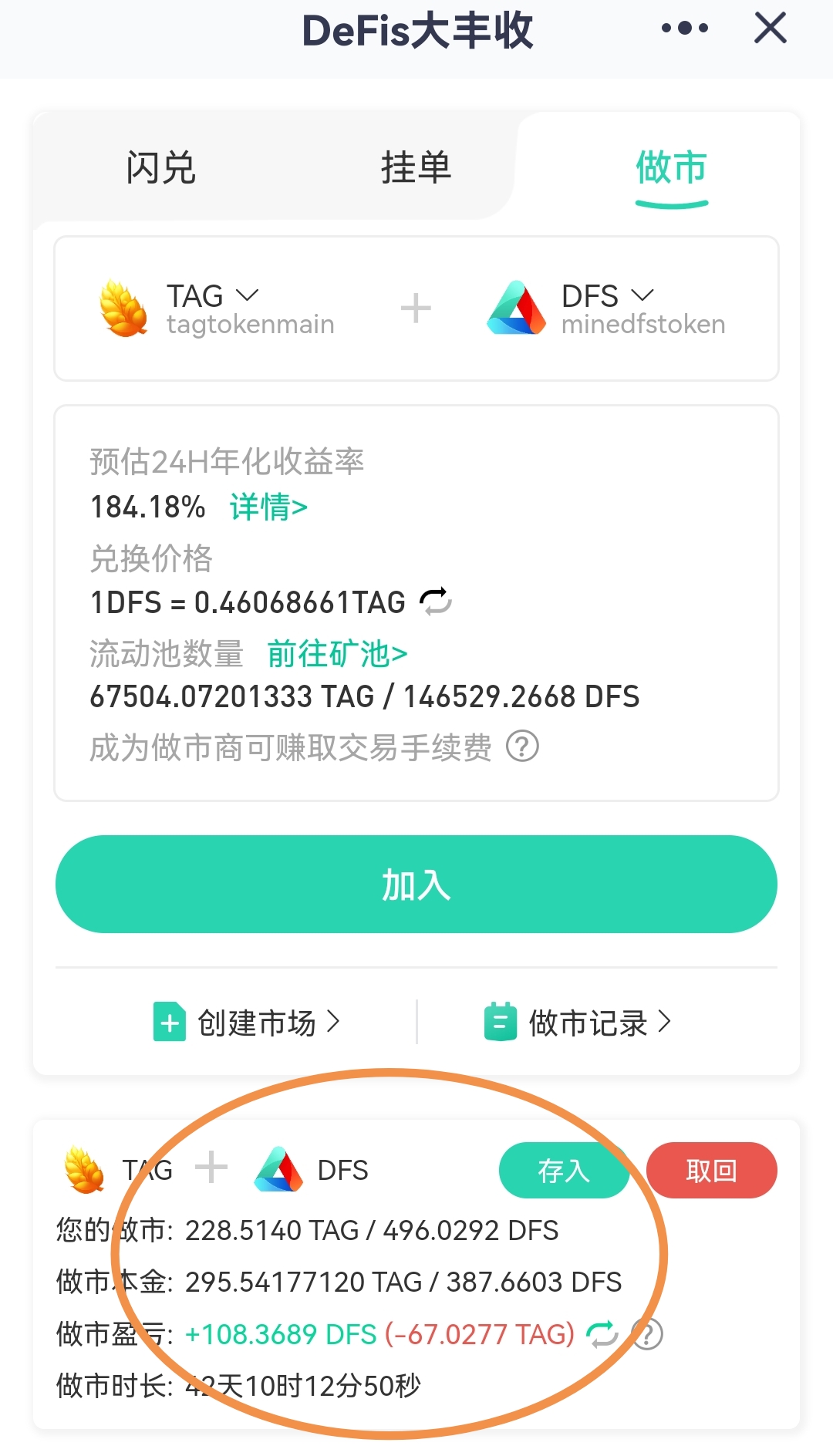Tap 存入 to deposit to TAG+DFS pool

564,1171
